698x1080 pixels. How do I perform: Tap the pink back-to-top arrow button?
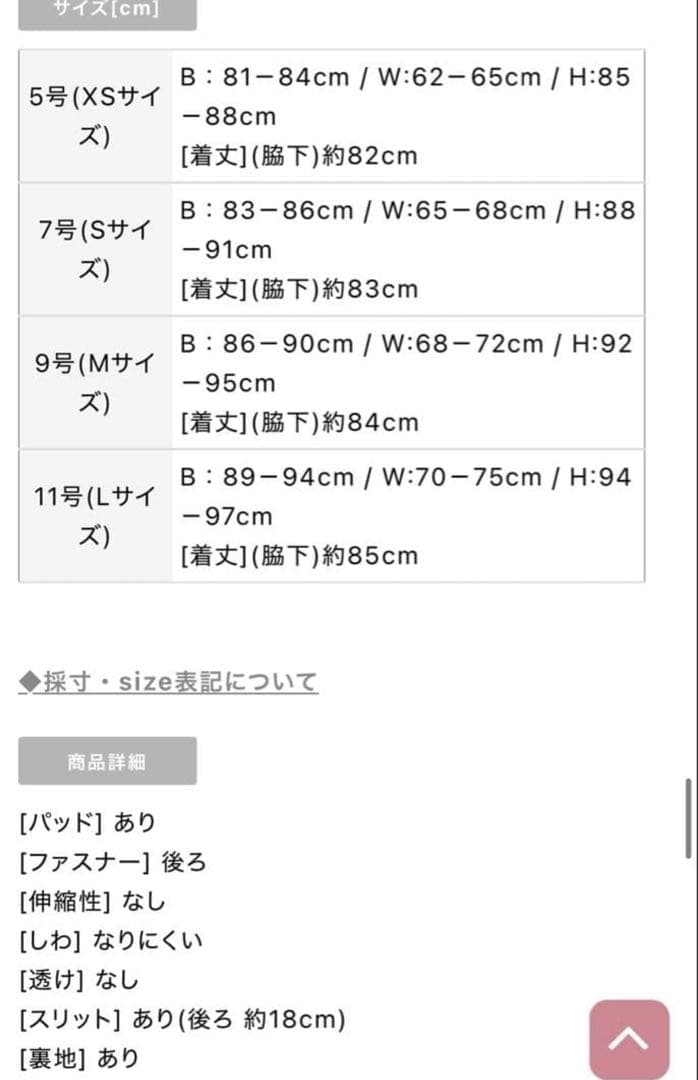click(x=629, y=1038)
